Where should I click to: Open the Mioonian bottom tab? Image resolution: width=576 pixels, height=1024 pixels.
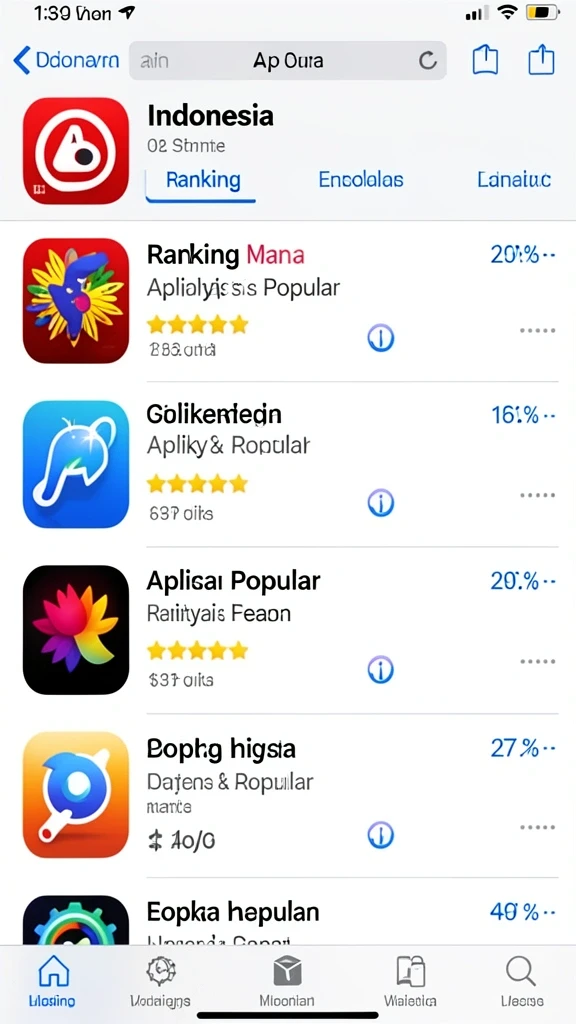(287, 980)
